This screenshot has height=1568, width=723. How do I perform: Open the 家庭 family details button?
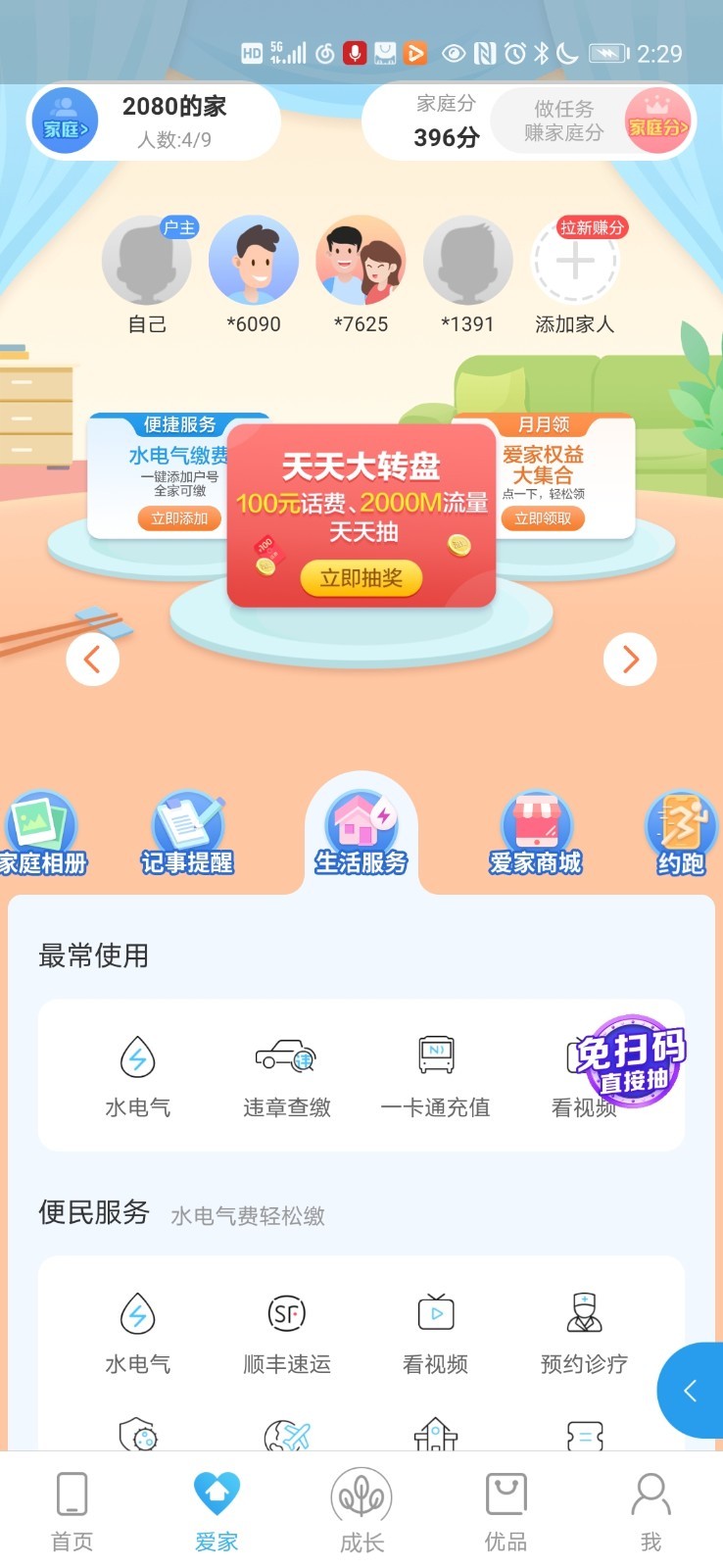[65, 122]
